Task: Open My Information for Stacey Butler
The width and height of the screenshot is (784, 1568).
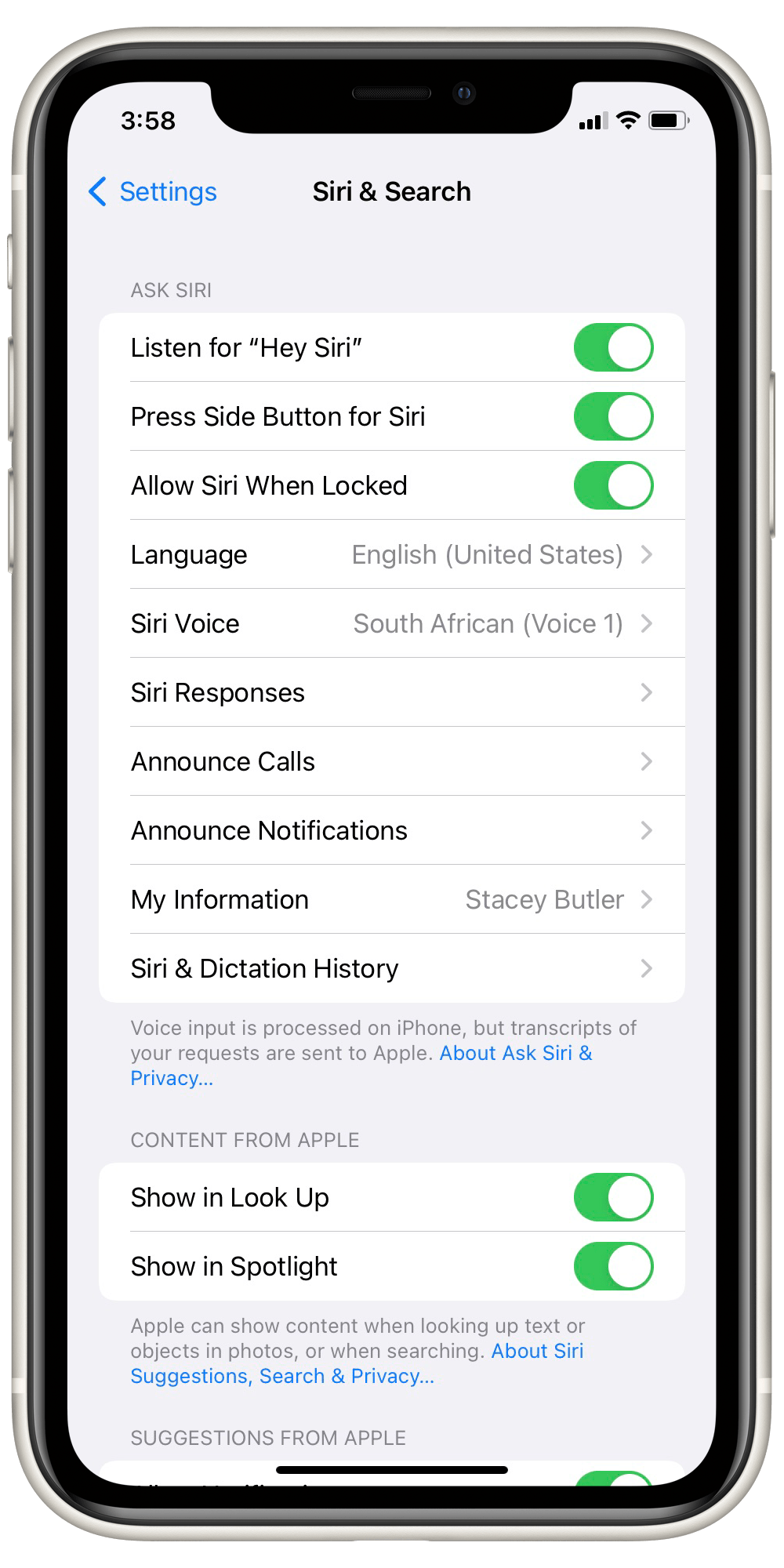Action: click(x=392, y=899)
